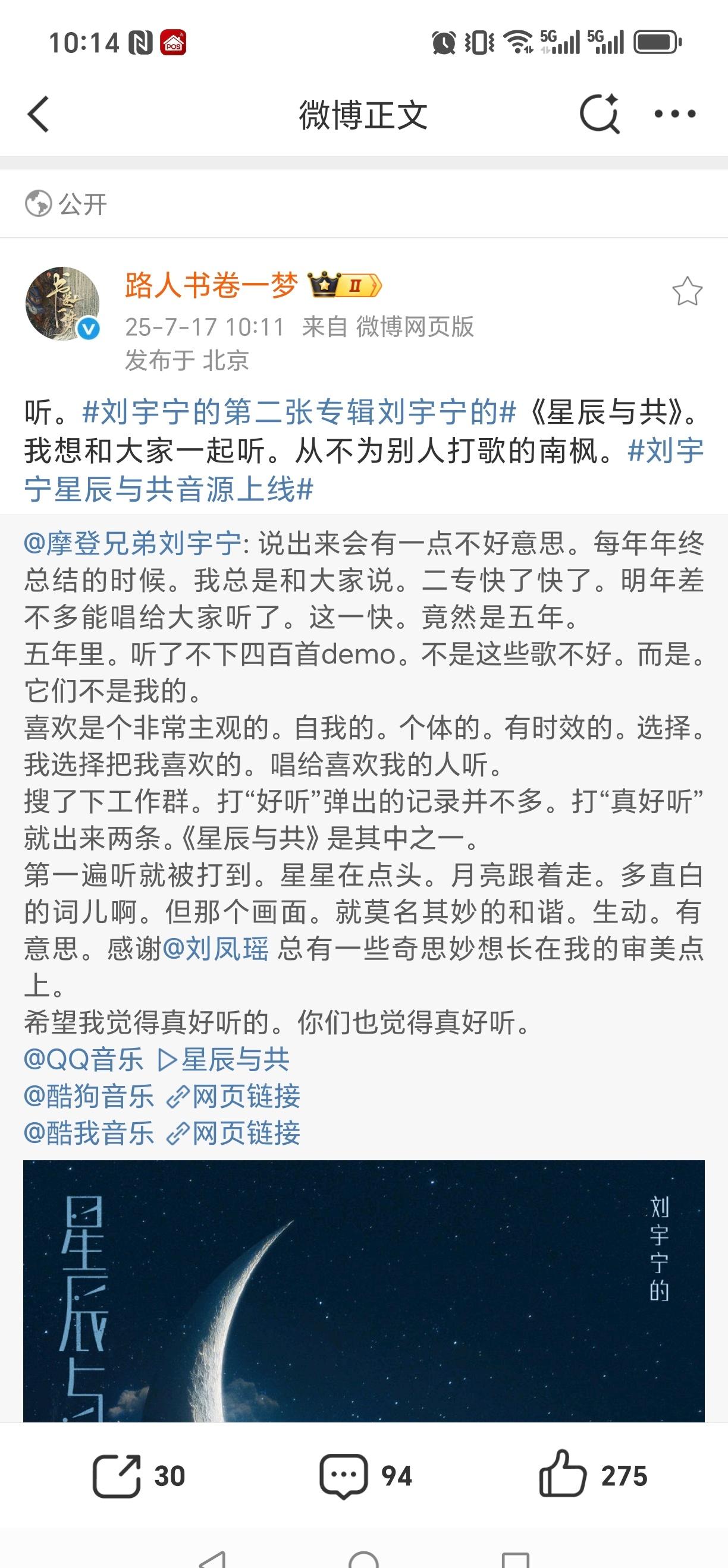Open hashtag #刘宇宁的第二张专辑刘宇宁的#
Screen dimensions: 728x1568
(299, 413)
